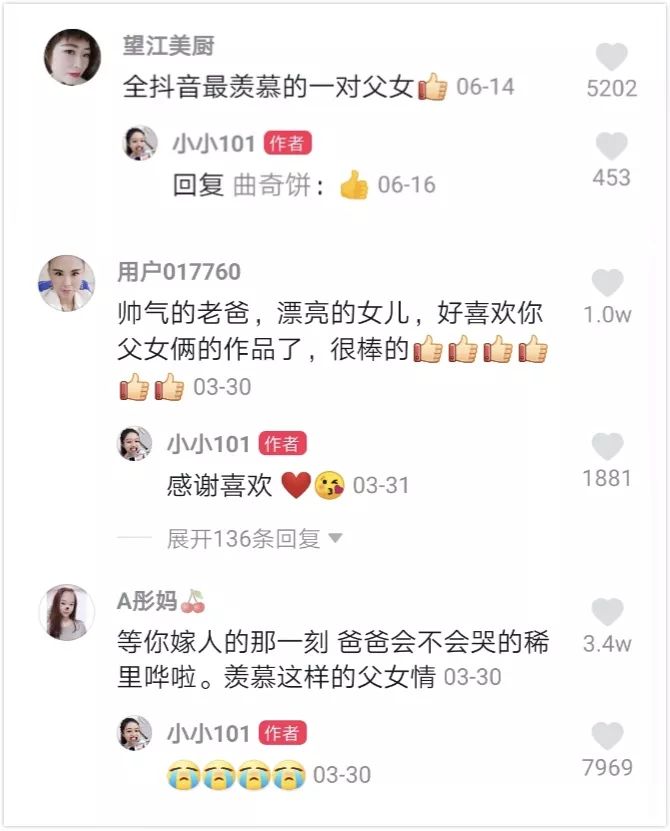
Task: Like the author's crying emoji reply
Action: point(607,736)
